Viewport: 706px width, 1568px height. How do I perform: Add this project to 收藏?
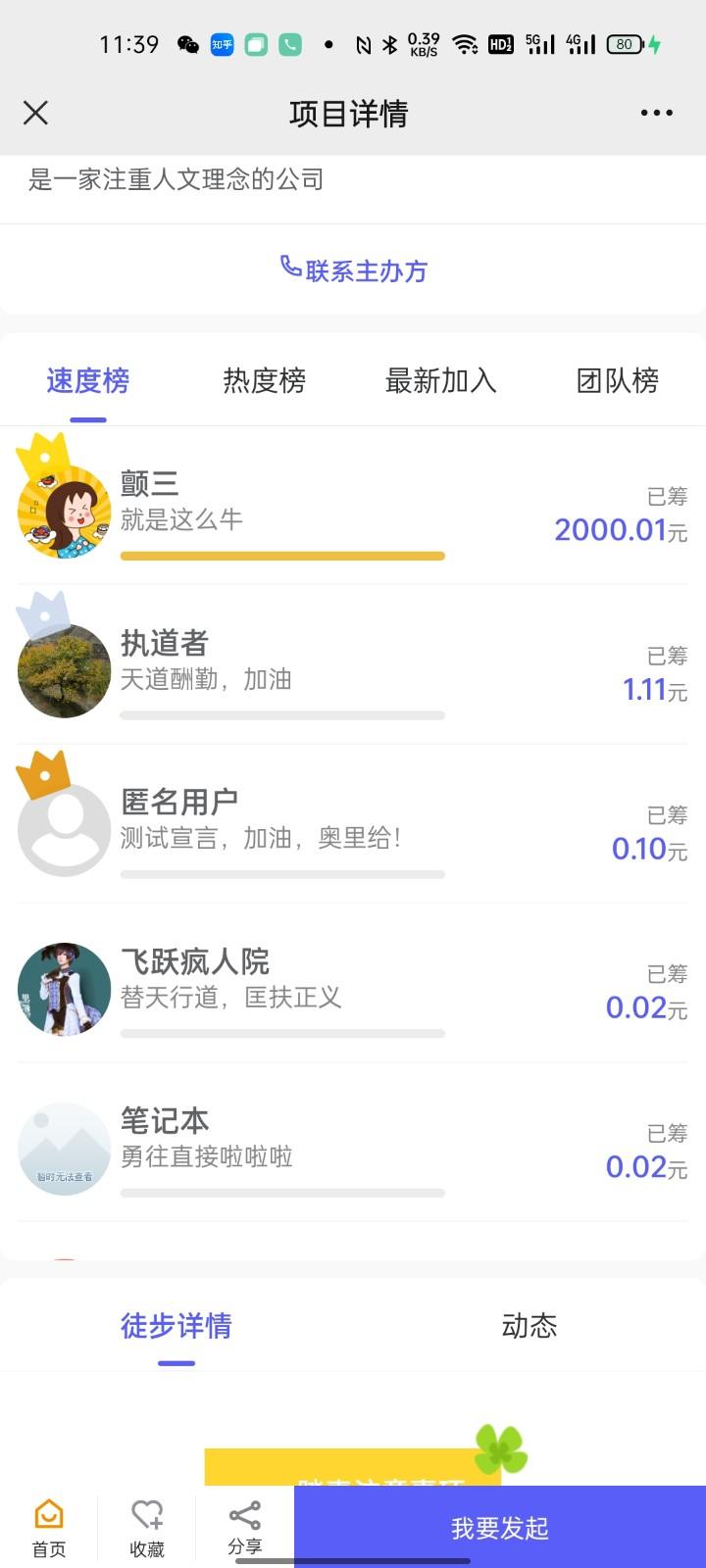coord(147,1527)
